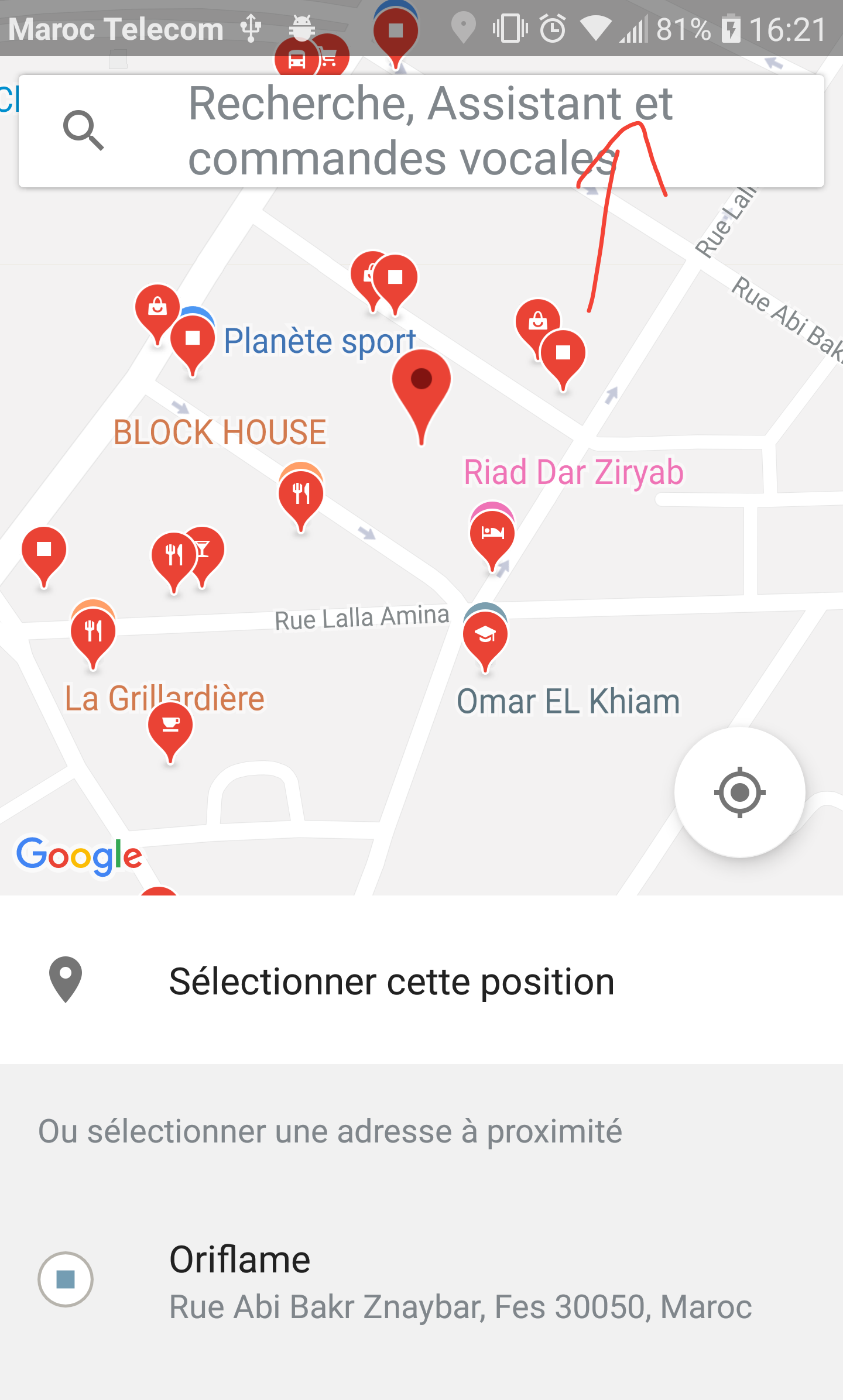This screenshot has width=843, height=1400.
Task: Open the hotel pin for Riad Dar Ziryab
Action: coord(492,533)
